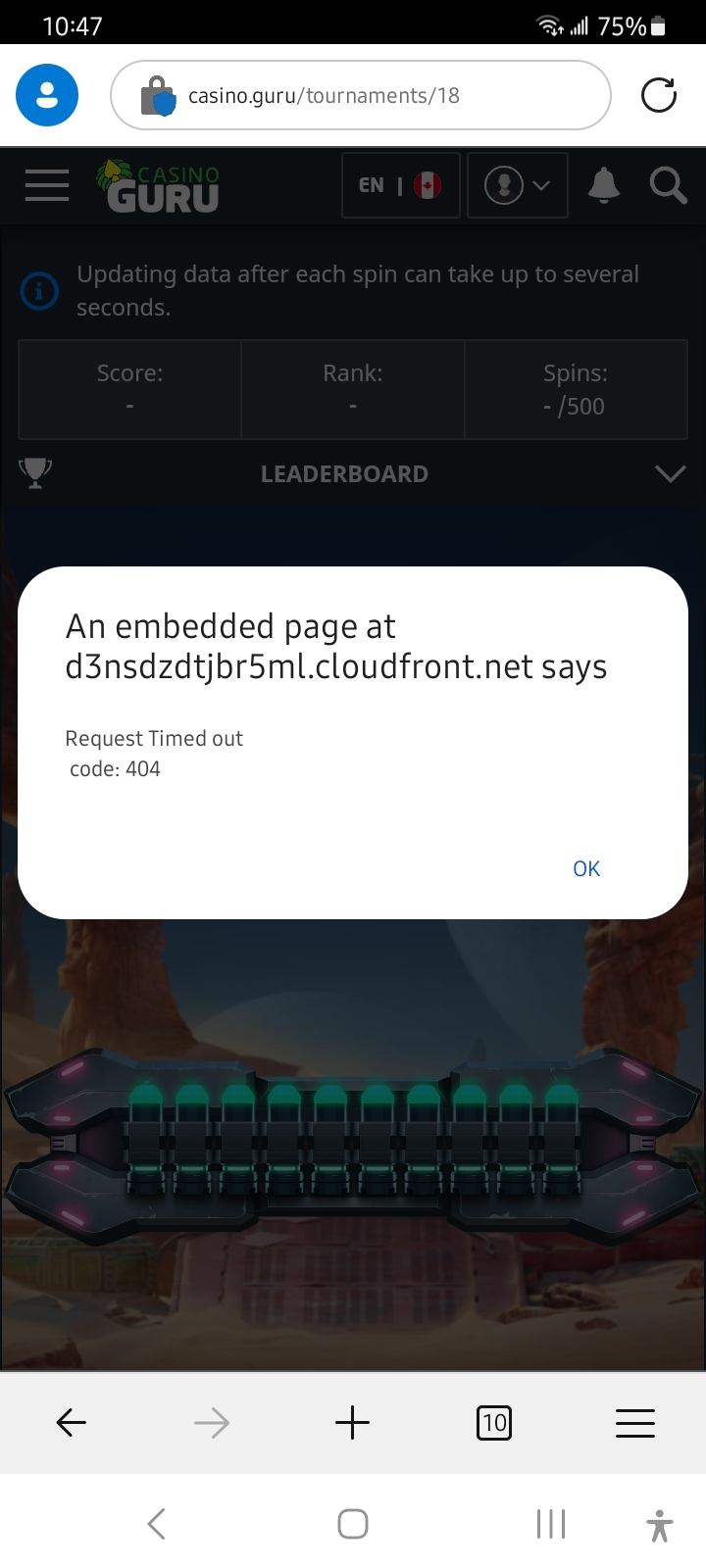The width and height of the screenshot is (706, 1568).
Task: Open the browser profile icon
Action: click(x=47, y=95)
